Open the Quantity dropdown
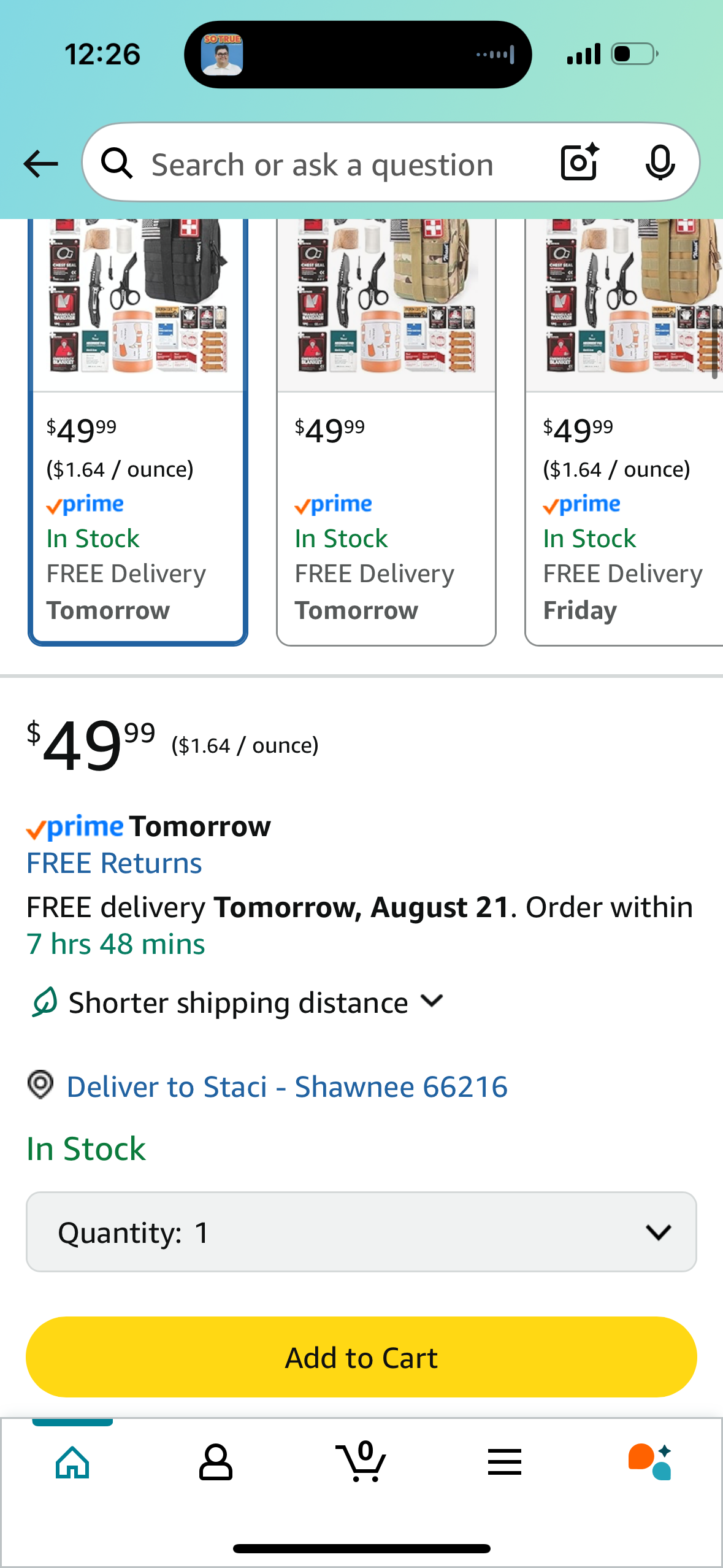 [361, 1232]
